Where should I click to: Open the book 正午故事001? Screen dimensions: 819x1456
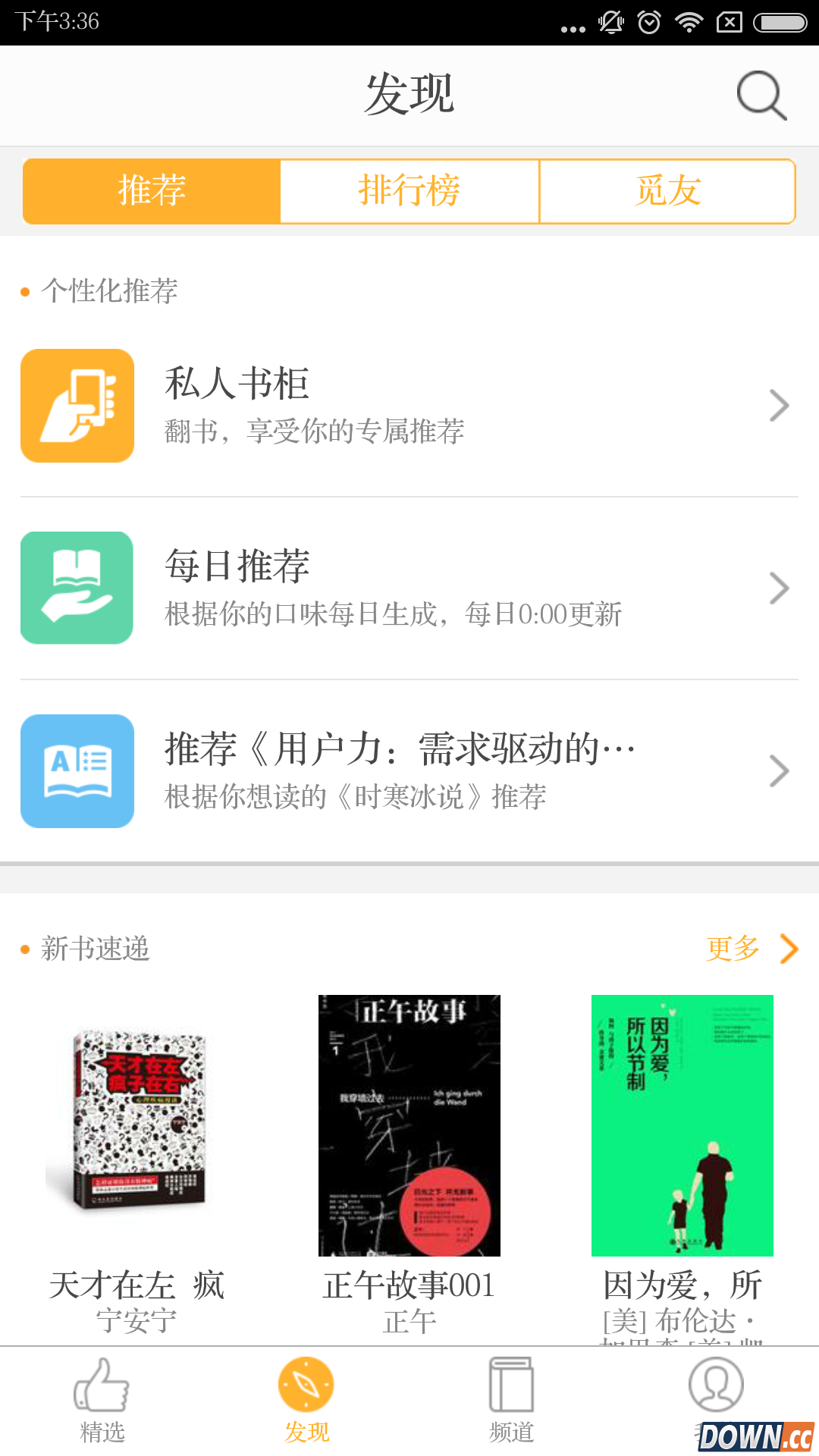(409, 1125)
